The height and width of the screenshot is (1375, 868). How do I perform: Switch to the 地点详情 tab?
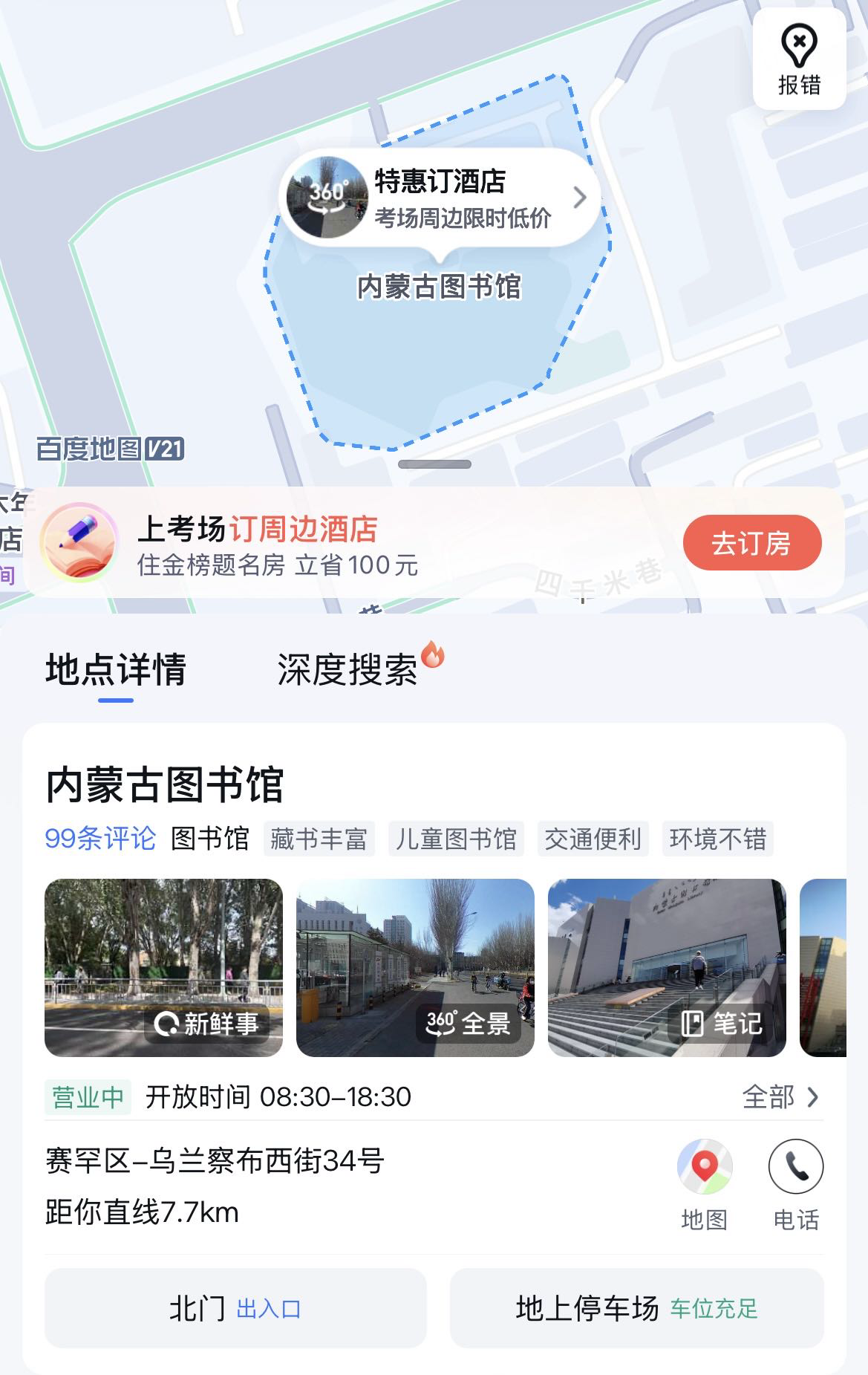point(116,669)
